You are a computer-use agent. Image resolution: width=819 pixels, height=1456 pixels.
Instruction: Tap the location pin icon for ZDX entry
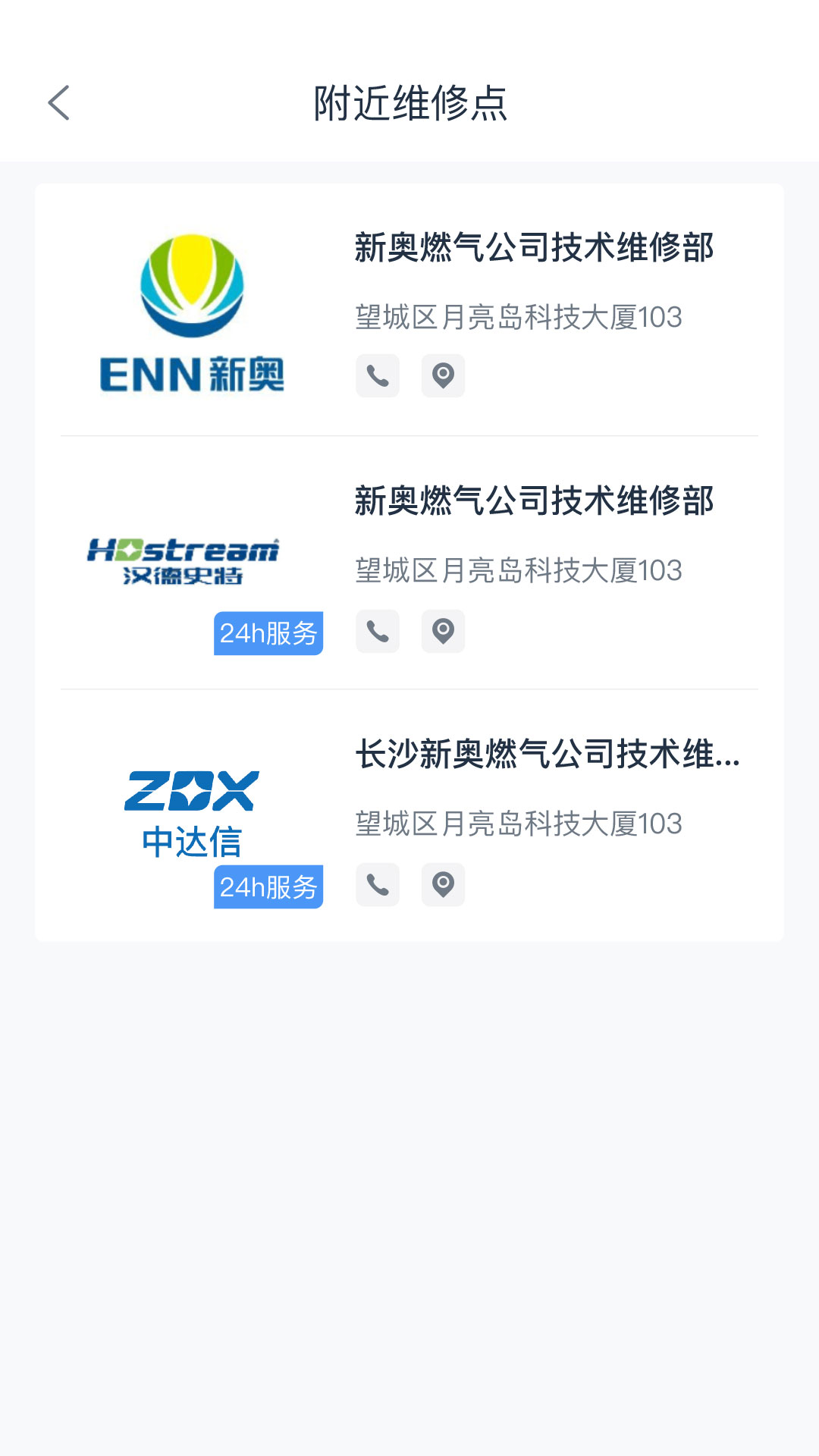coord(443,884)
